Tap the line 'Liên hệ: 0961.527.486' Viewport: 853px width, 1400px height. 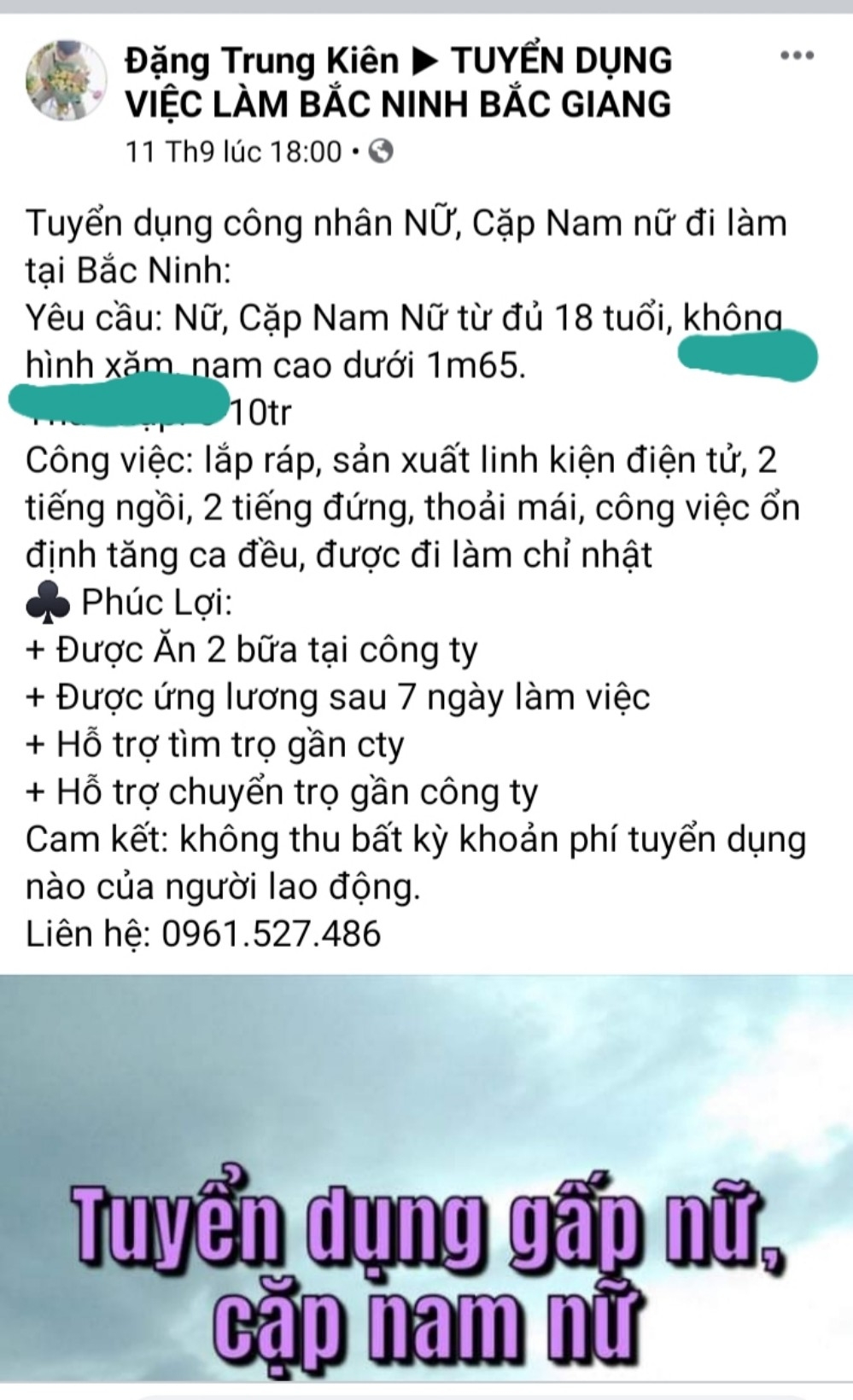click(x=205, y=936)
